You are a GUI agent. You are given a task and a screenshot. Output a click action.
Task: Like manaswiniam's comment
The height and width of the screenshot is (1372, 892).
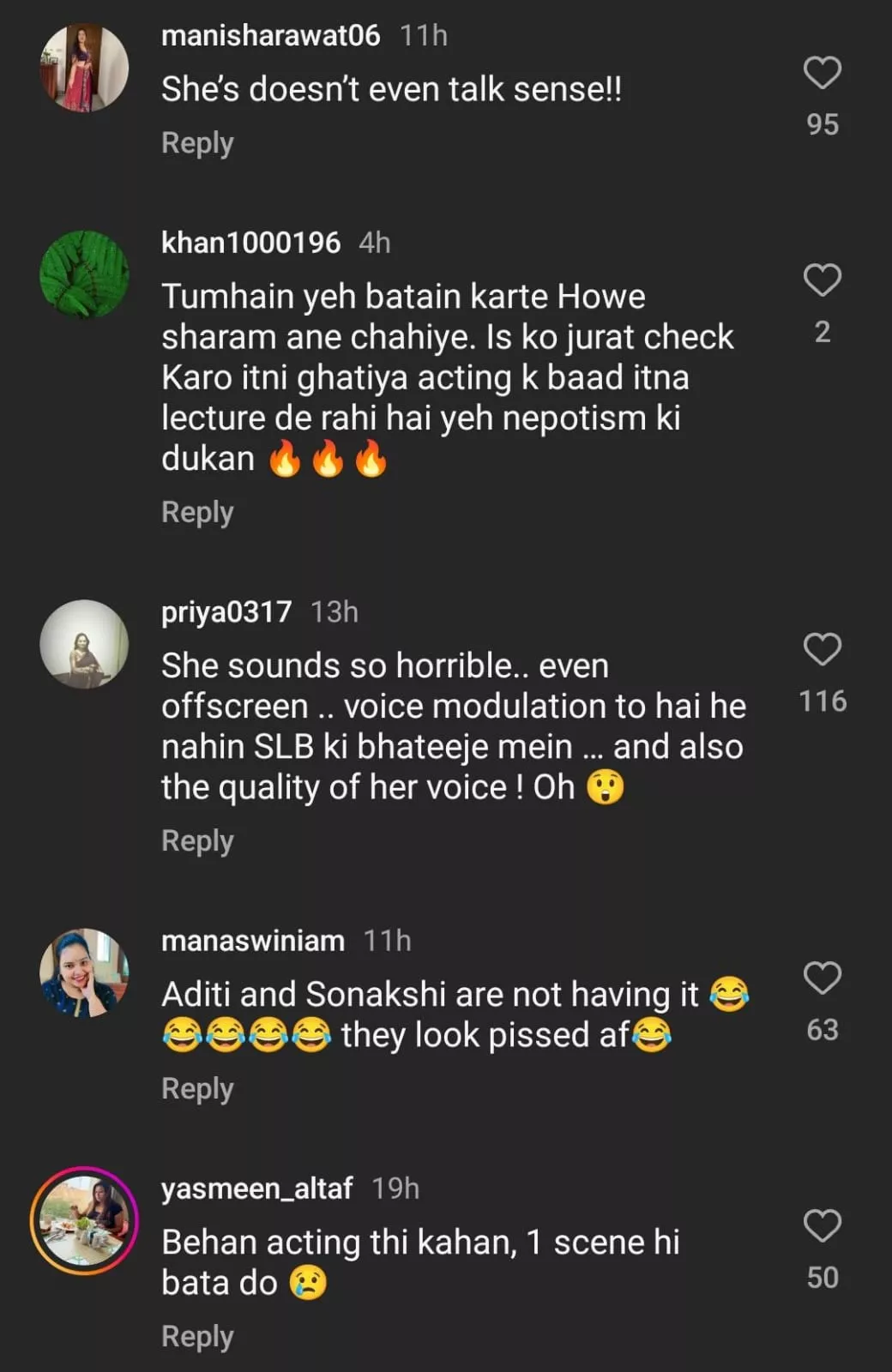[x=822, y=978]
